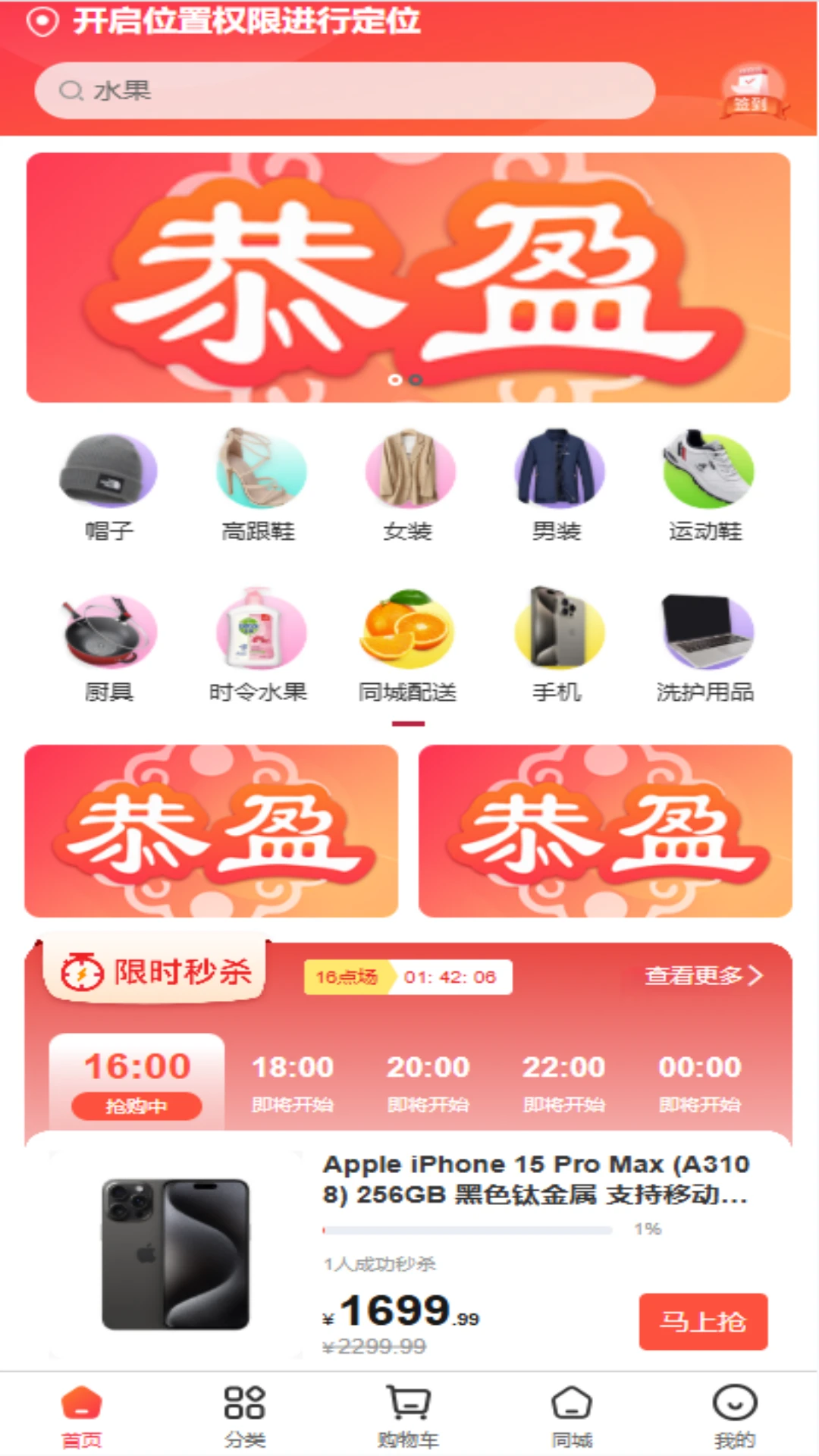
Task: Open the 运动鞋 category
Action: (x=706, y=485)
